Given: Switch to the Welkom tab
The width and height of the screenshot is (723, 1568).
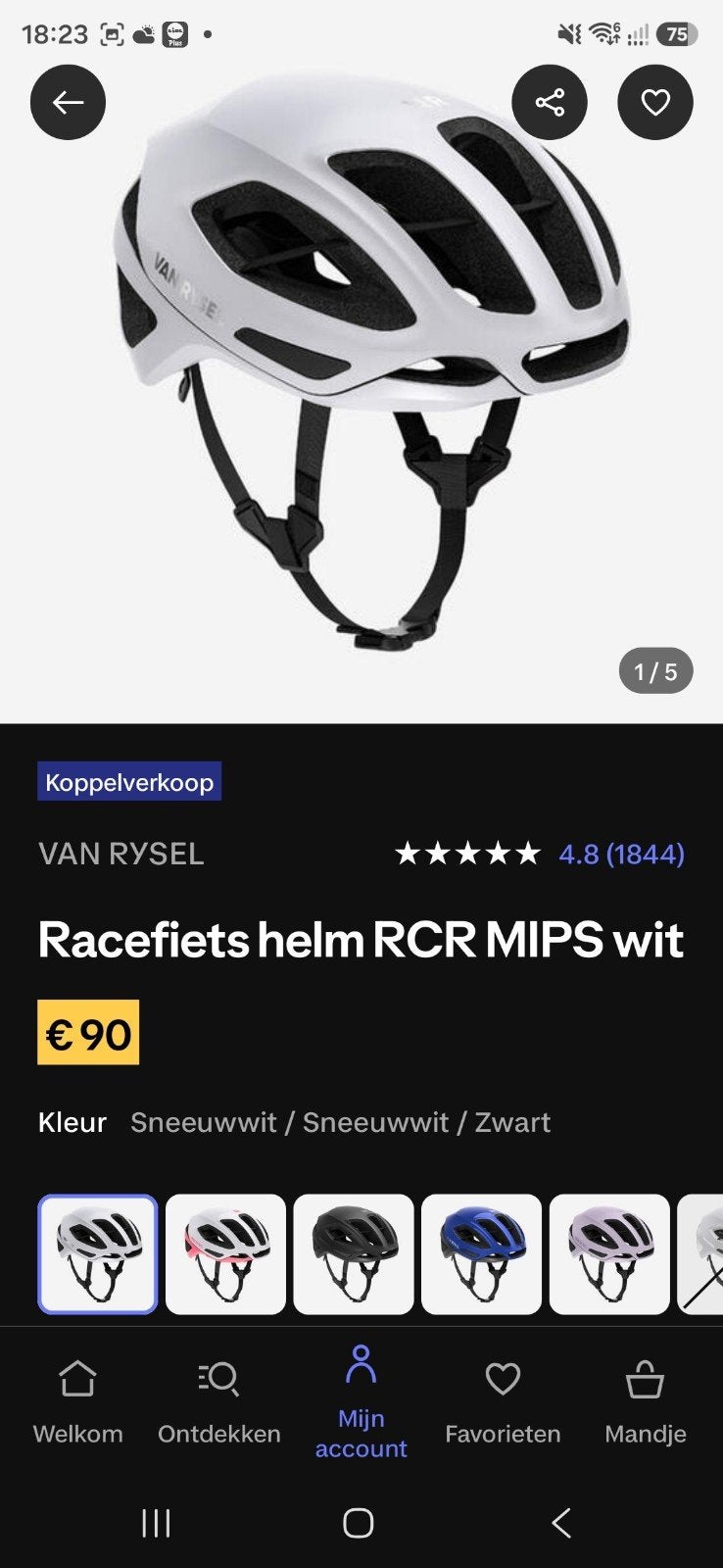Looking at the screenshot, I should [78, 1402].
